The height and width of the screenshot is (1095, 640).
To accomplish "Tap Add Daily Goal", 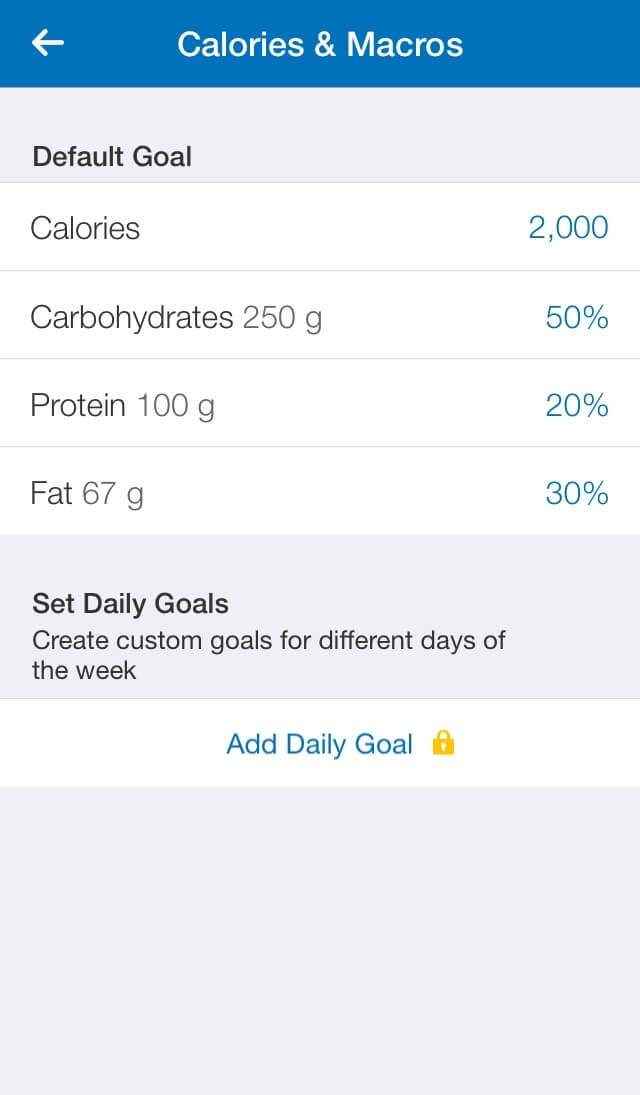I will 320,743.
